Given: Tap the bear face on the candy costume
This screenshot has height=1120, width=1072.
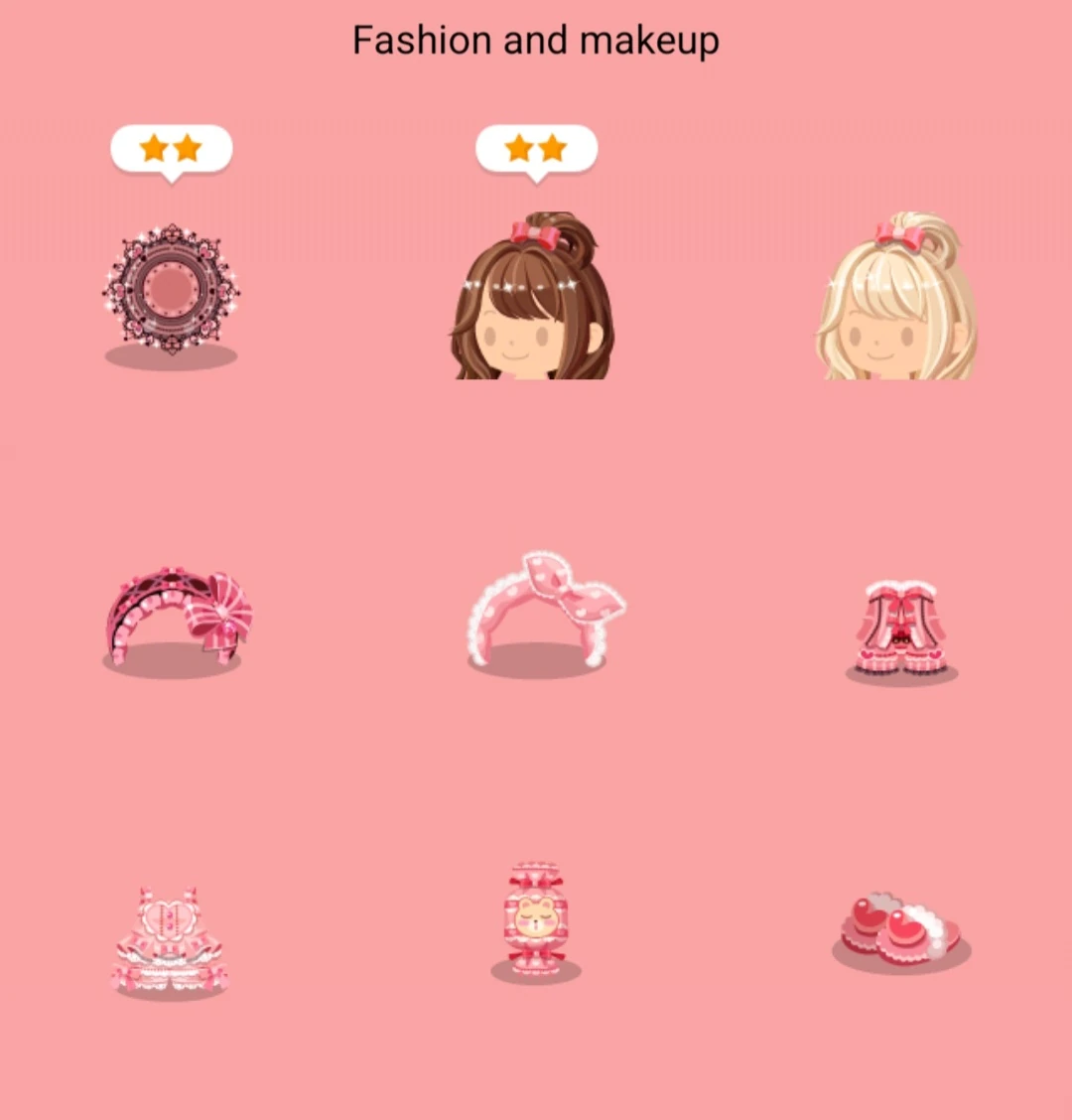Looking at the screenshot, I should (x=534, y=918).
